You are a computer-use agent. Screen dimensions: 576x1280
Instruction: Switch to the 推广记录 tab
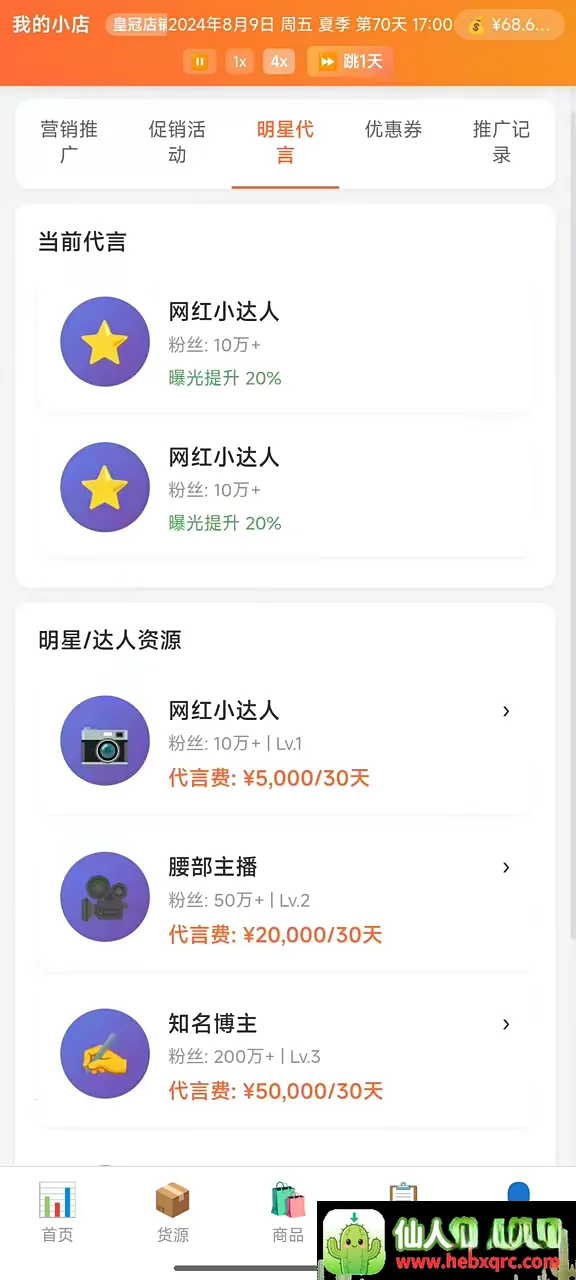pos(501,142)
